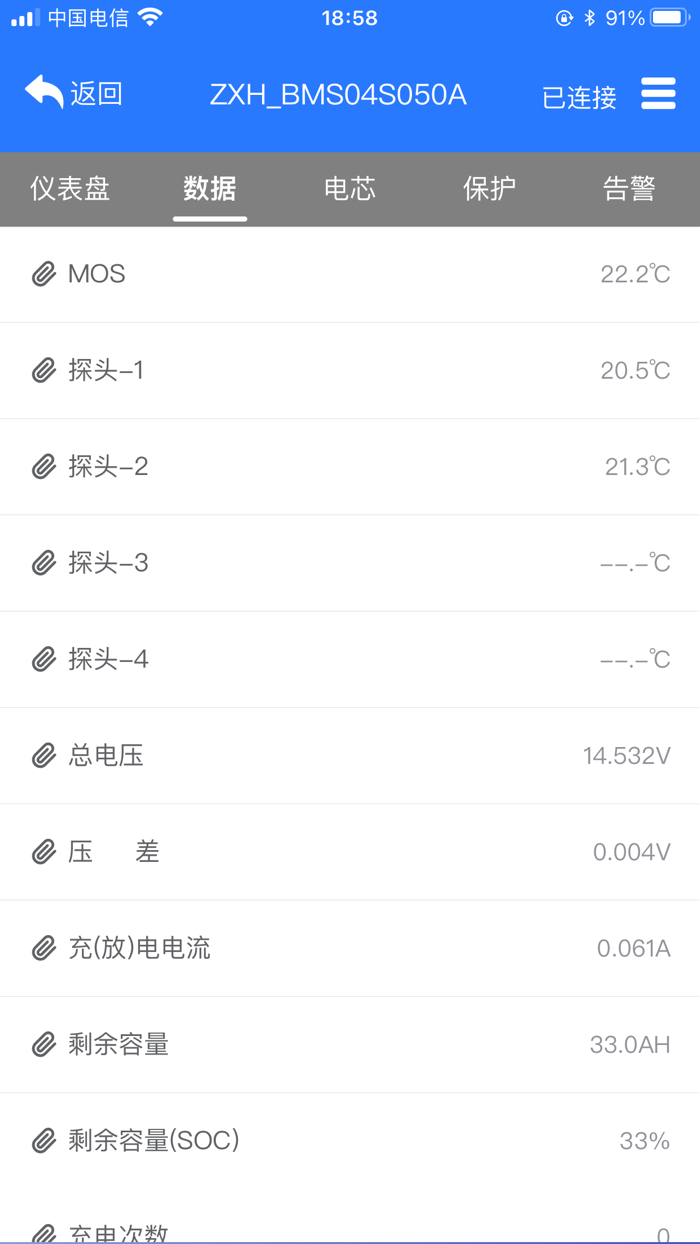View the 告警 tab
Image resolution: width=700 pixels, height=1244 pixels.
pyautogui.click(x=629, y=188)
